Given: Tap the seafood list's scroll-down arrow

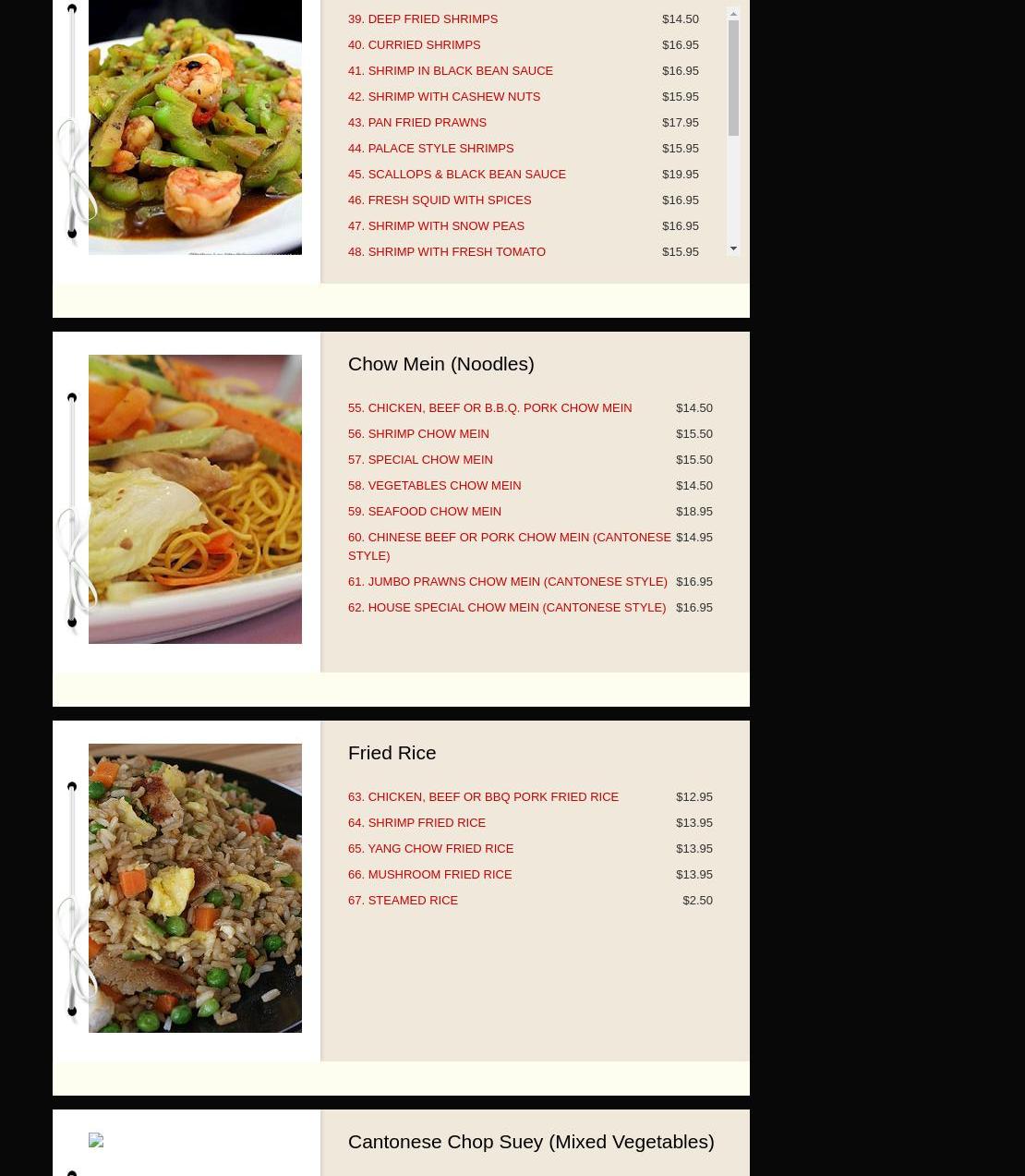Looking at the screenshot, I should click(x=733, y=249).
